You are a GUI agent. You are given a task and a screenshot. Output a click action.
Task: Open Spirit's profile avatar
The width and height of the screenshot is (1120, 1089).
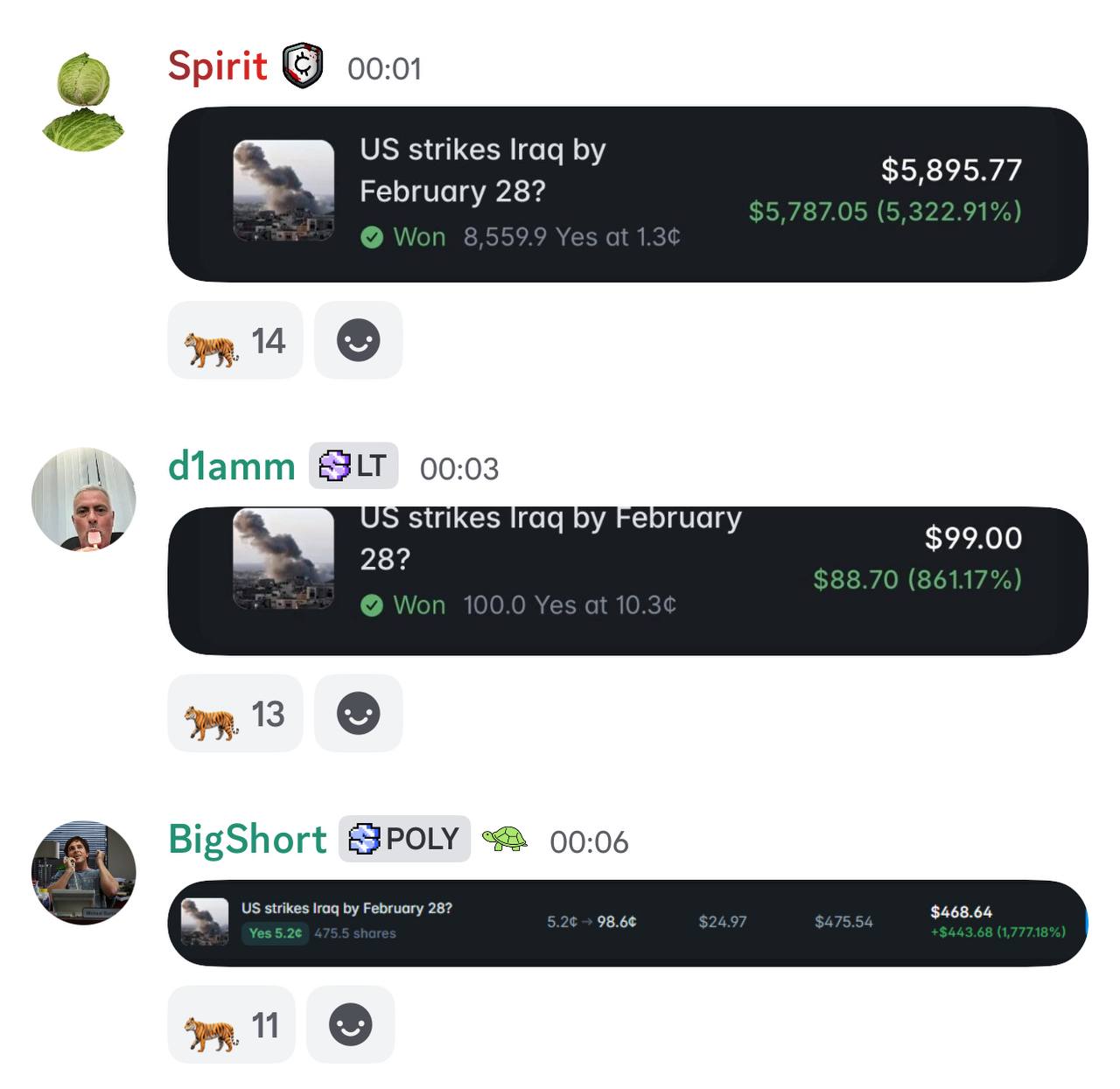[83, 103]
